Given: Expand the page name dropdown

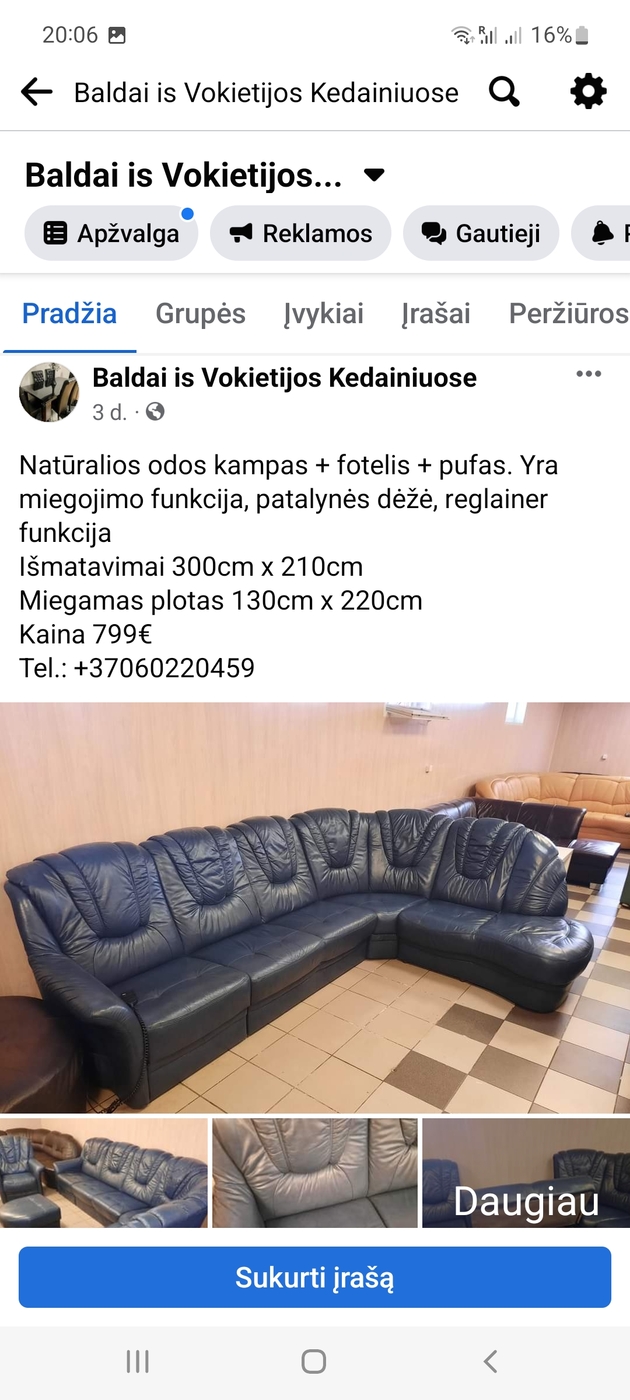Looking at the screenshot, I should coord(374,175).
